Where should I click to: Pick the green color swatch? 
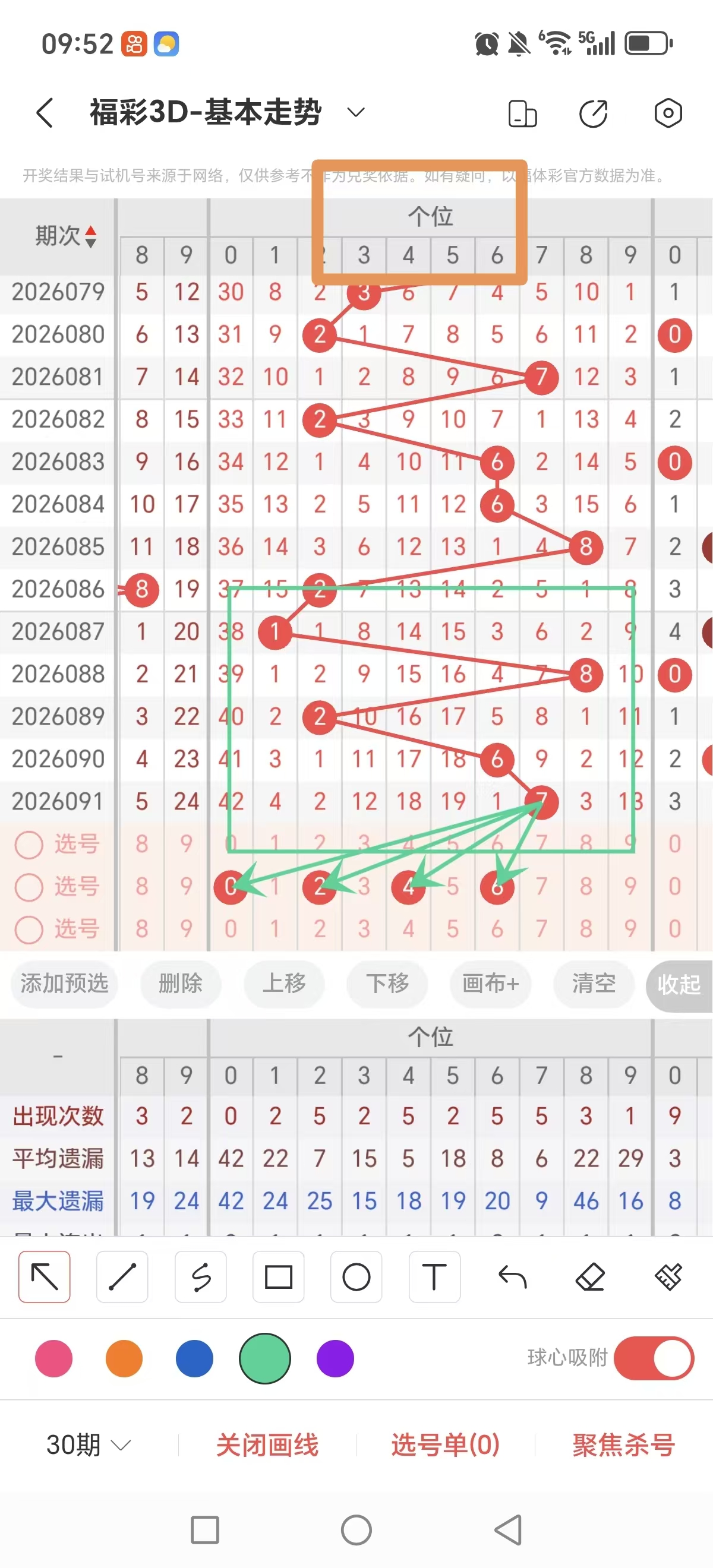pos(265,1359)
